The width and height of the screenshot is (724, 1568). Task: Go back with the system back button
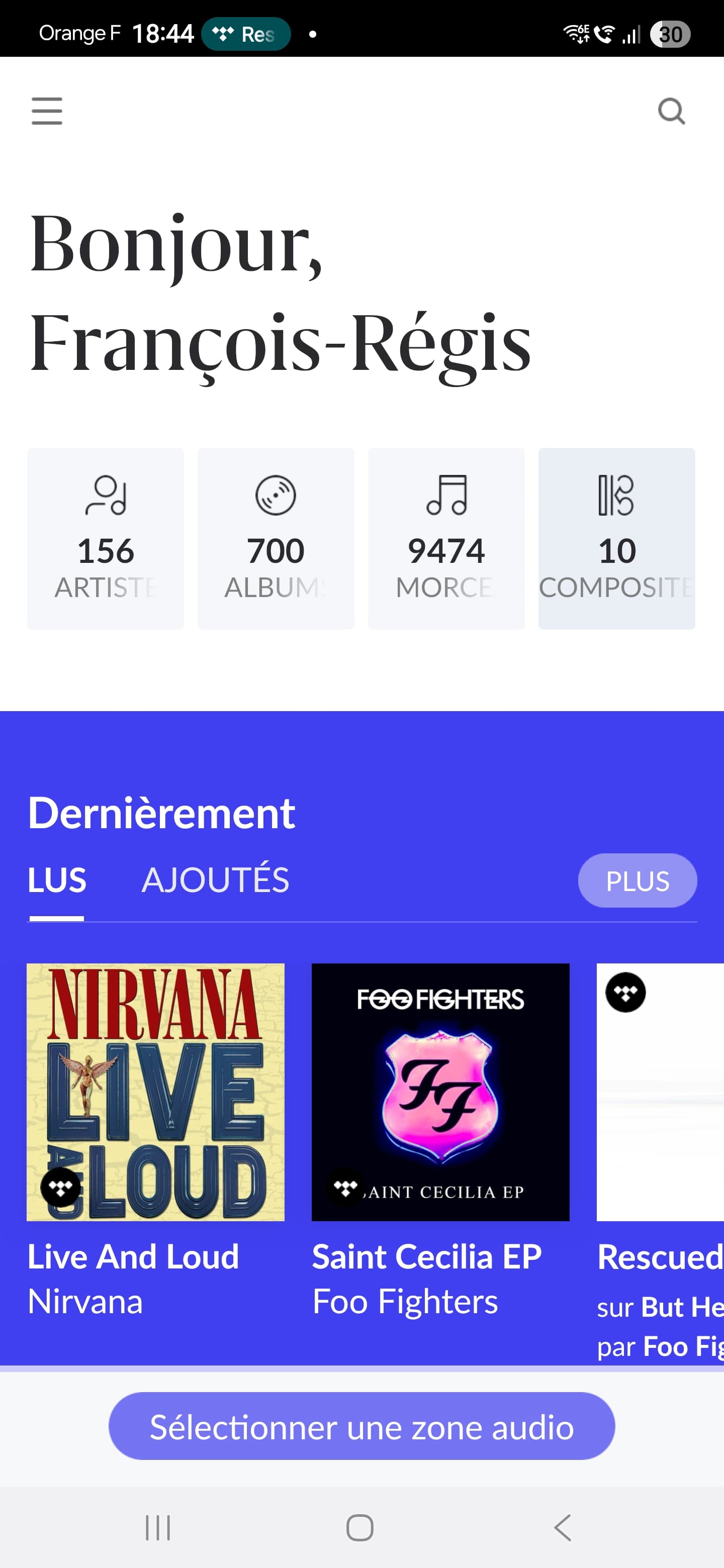563,1527
